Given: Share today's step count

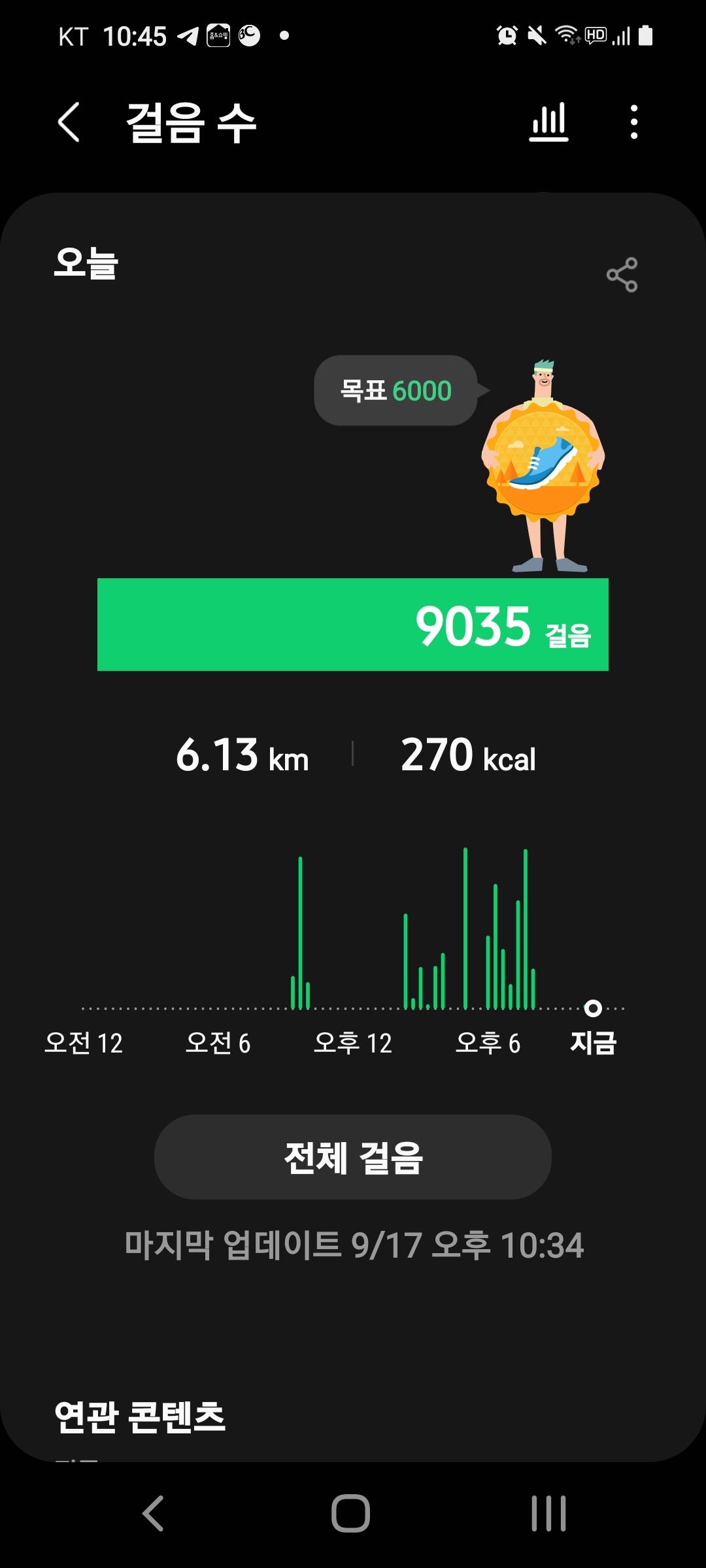Looking at the screenshot, I should coord(622,274).
